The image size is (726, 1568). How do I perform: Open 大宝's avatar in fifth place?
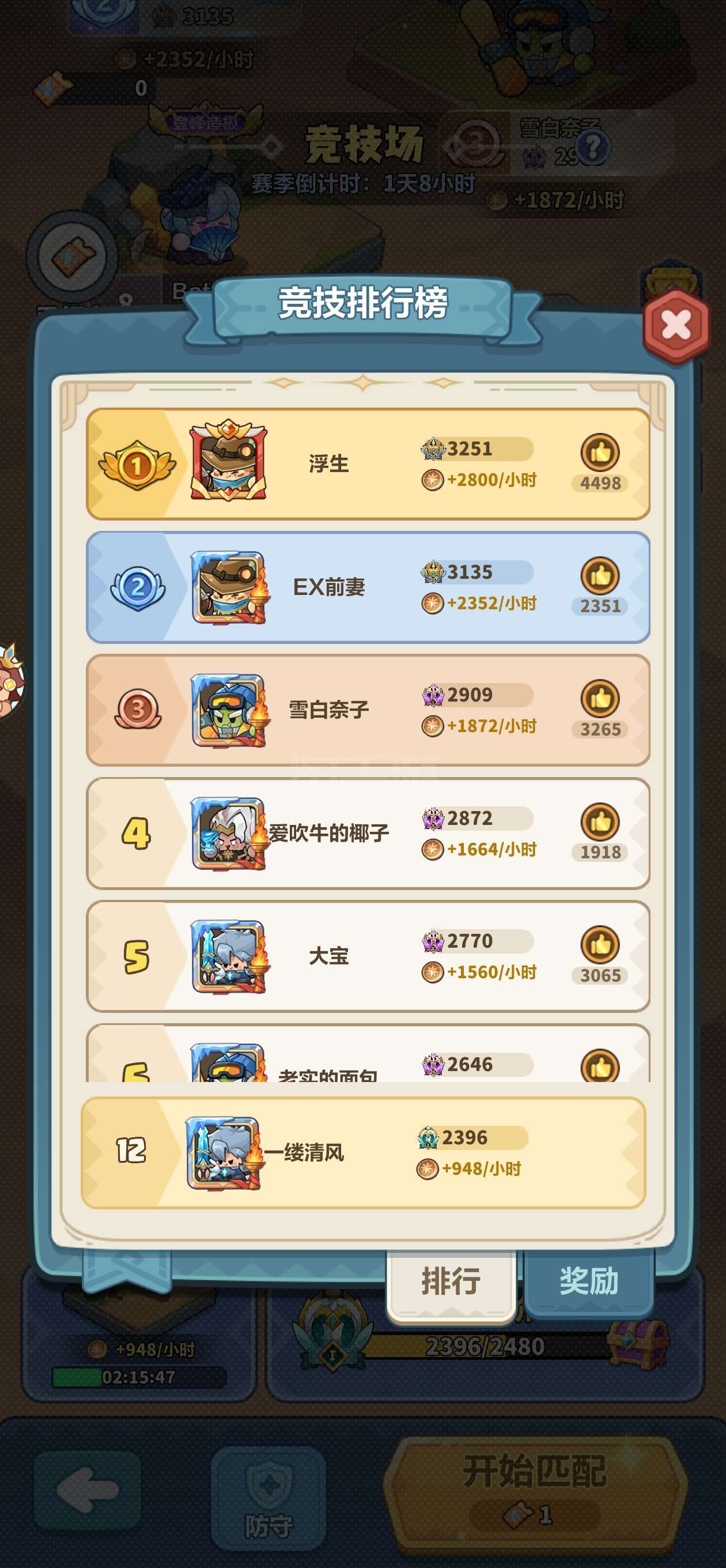(x=229, y=956)
